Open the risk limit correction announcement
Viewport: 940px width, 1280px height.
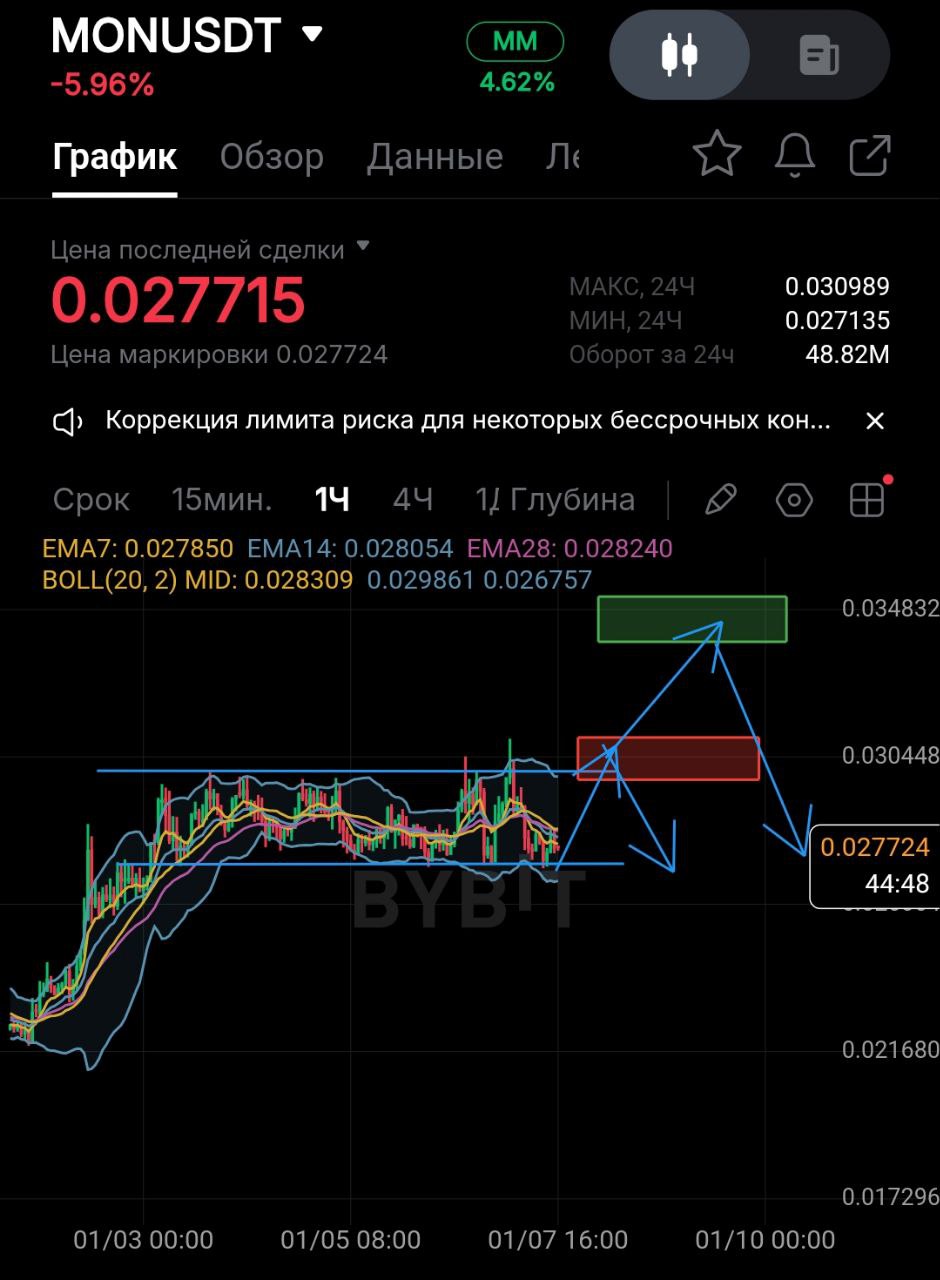pos(467,421)
